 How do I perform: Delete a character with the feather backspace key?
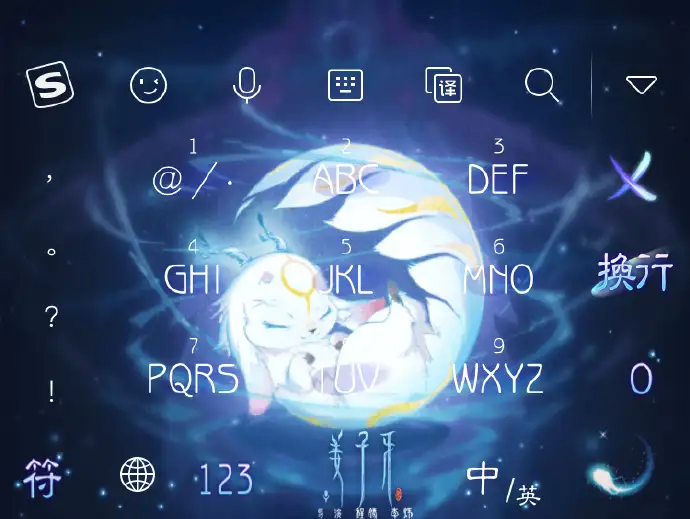pyautogui.click(x=633, y=177)
